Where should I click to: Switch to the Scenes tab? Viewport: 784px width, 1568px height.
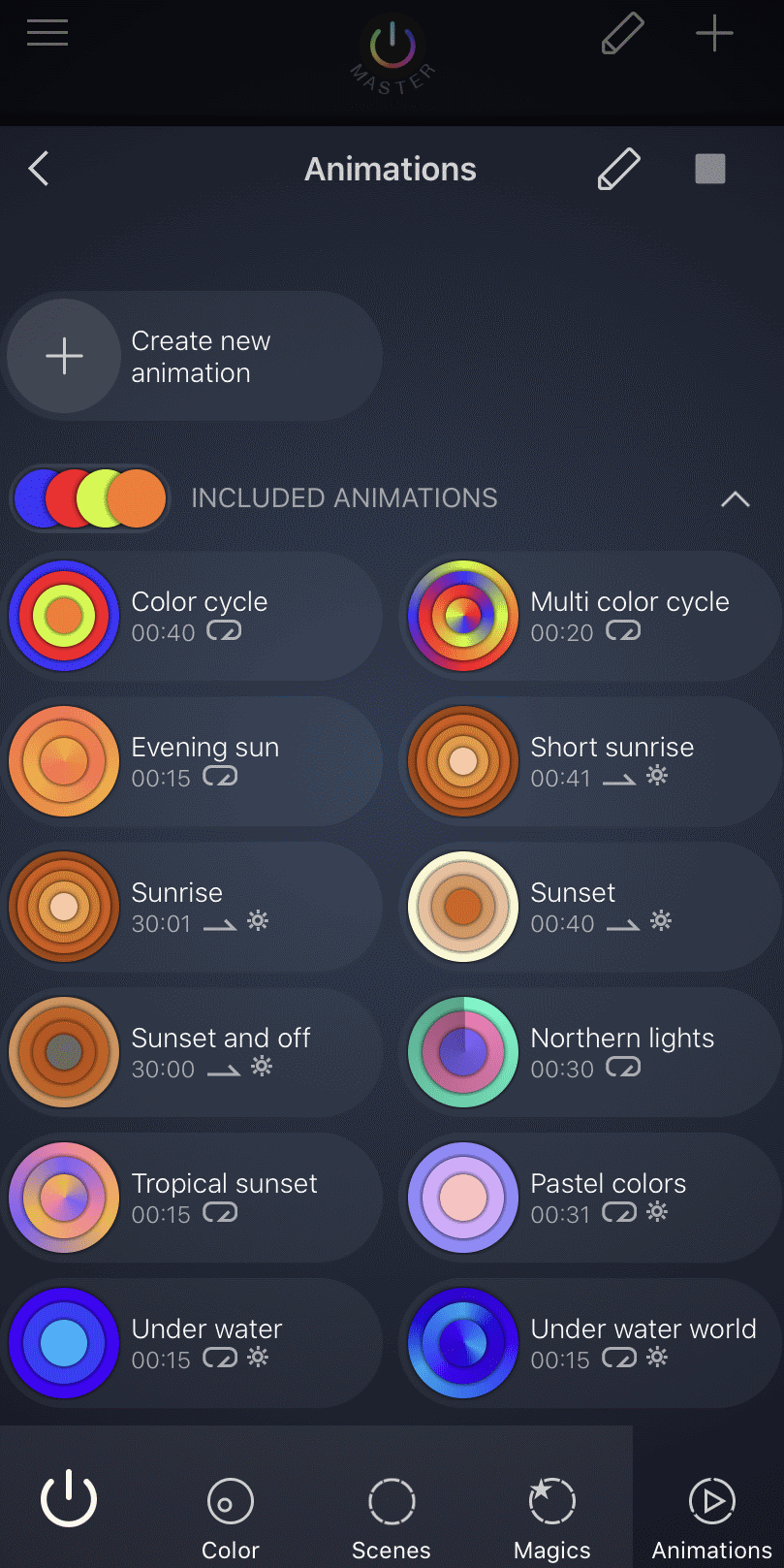pyautogui.click(x=392, y=1515)
